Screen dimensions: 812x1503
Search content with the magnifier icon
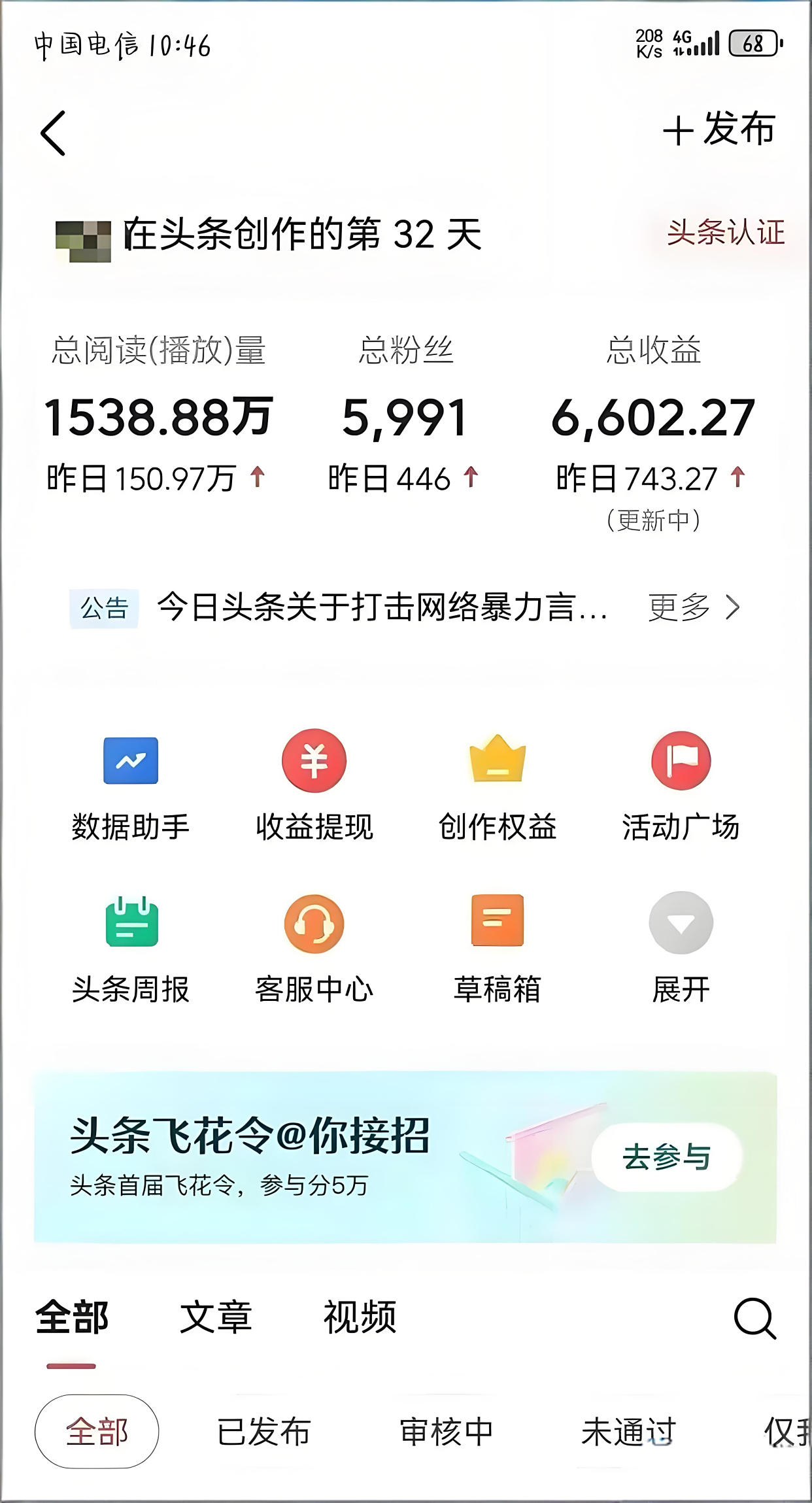754,1319
